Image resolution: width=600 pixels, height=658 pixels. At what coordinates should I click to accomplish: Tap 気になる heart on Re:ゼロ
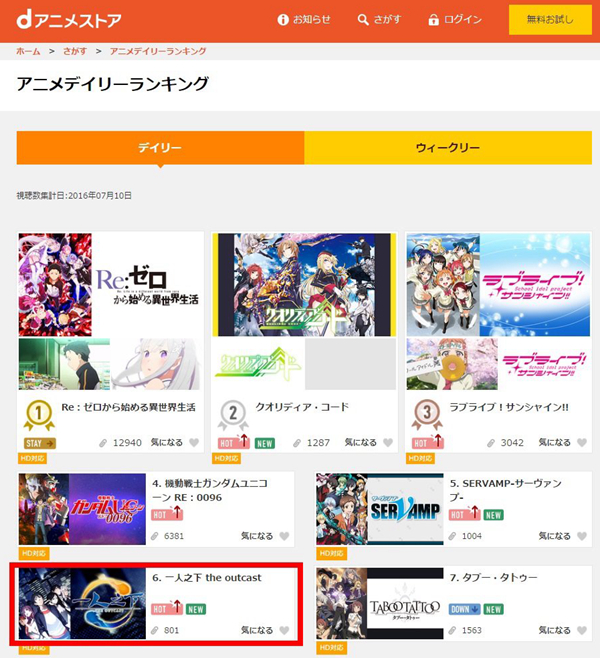[193, 442]
